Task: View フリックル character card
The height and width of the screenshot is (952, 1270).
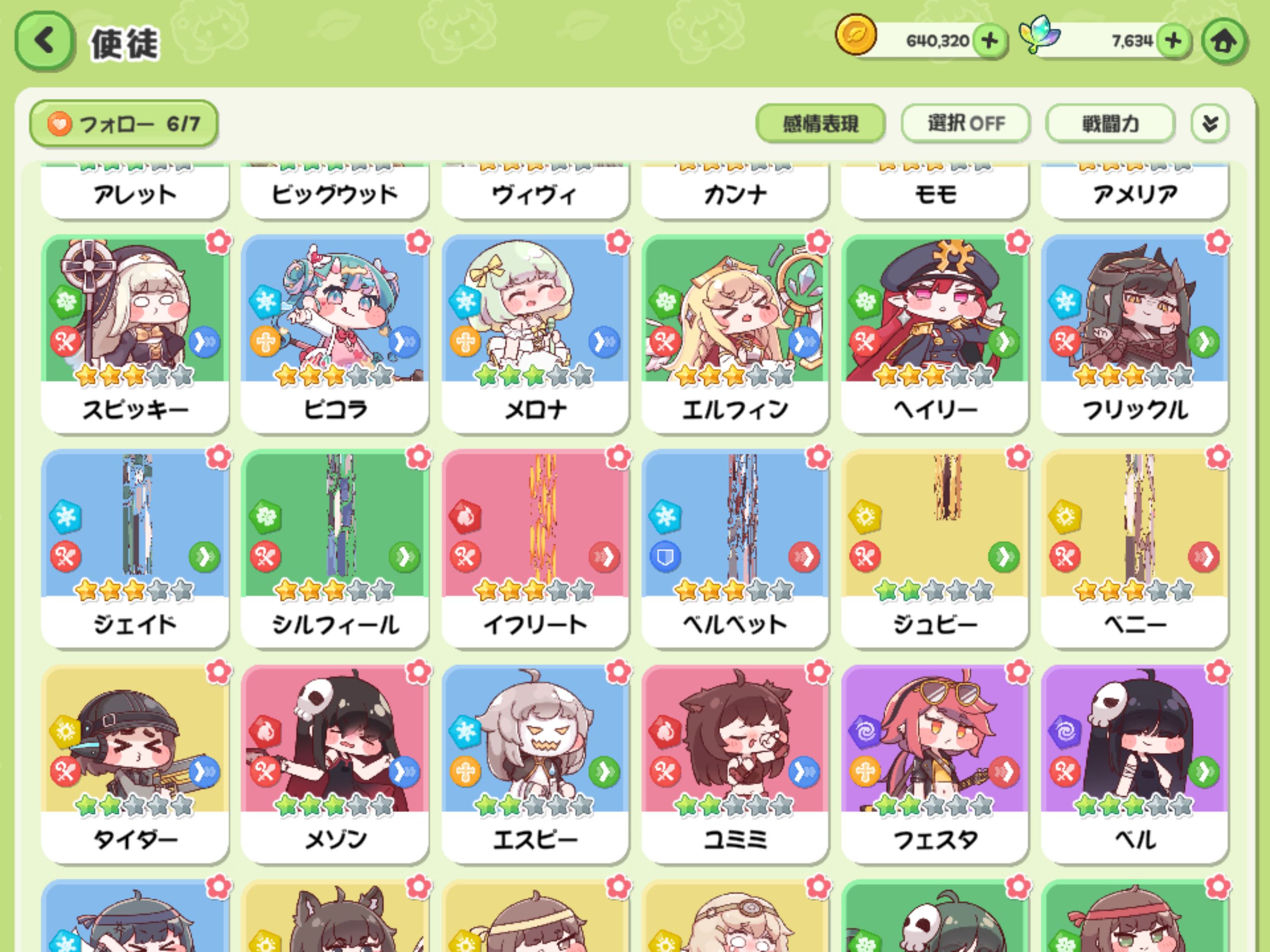Action: [1135, 333]
